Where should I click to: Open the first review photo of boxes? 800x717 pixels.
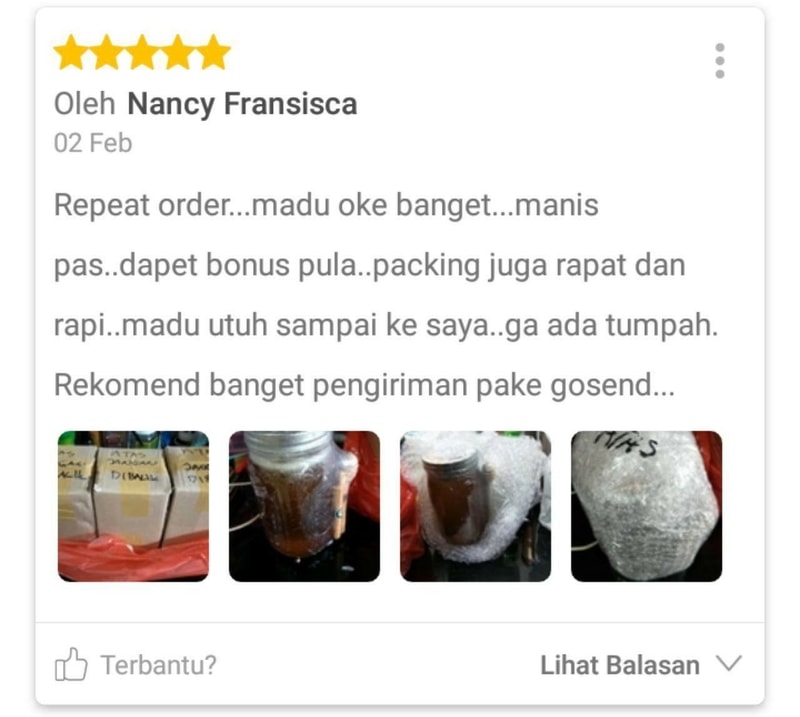(133, 506)
